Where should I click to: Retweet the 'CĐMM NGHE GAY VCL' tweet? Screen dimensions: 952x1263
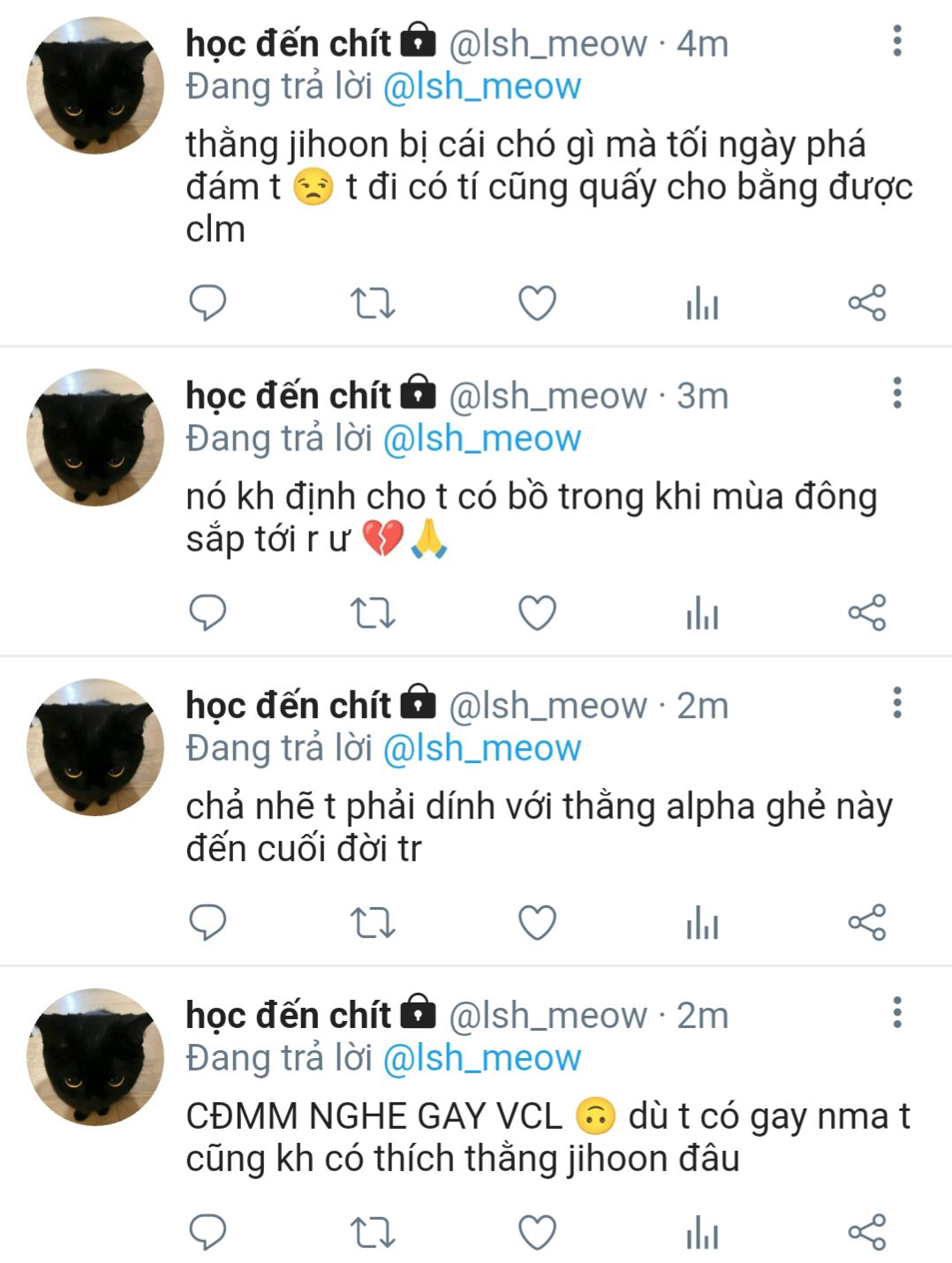(x=373, y=1232)
